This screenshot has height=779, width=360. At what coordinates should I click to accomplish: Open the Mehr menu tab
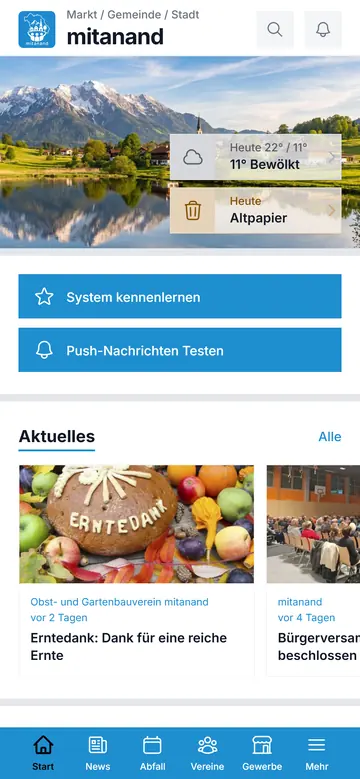[317, 753]
